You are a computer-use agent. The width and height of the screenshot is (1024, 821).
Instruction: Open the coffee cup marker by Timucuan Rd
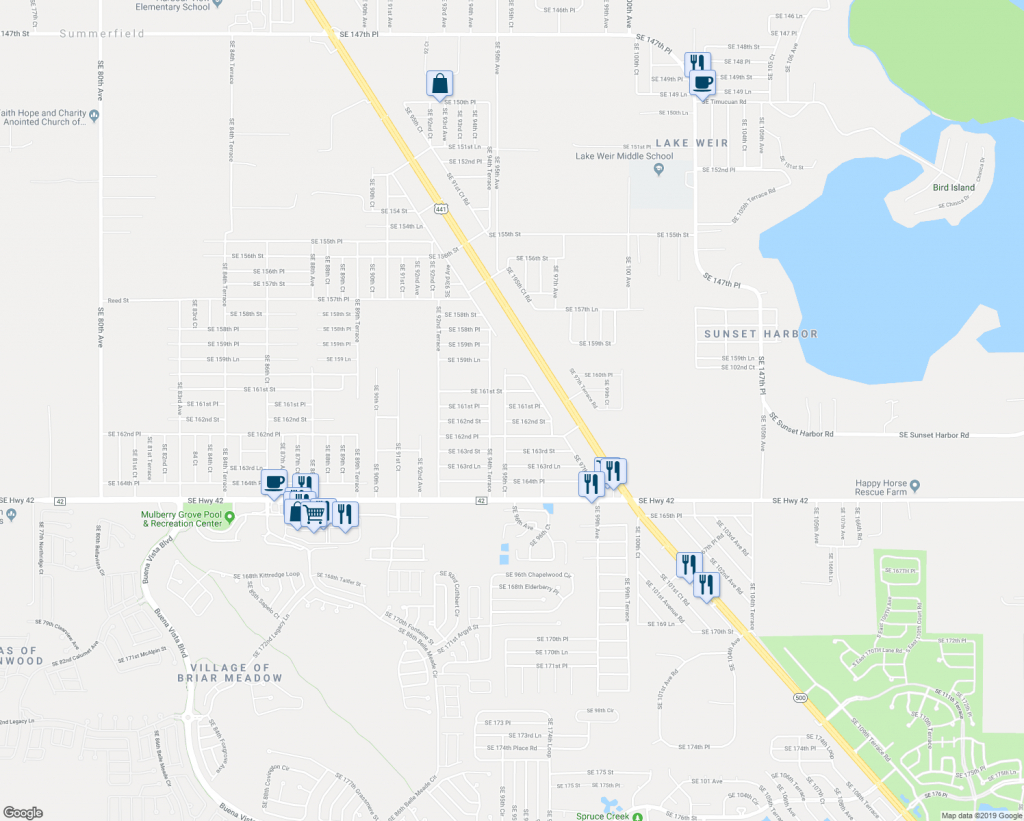(701, 82)
